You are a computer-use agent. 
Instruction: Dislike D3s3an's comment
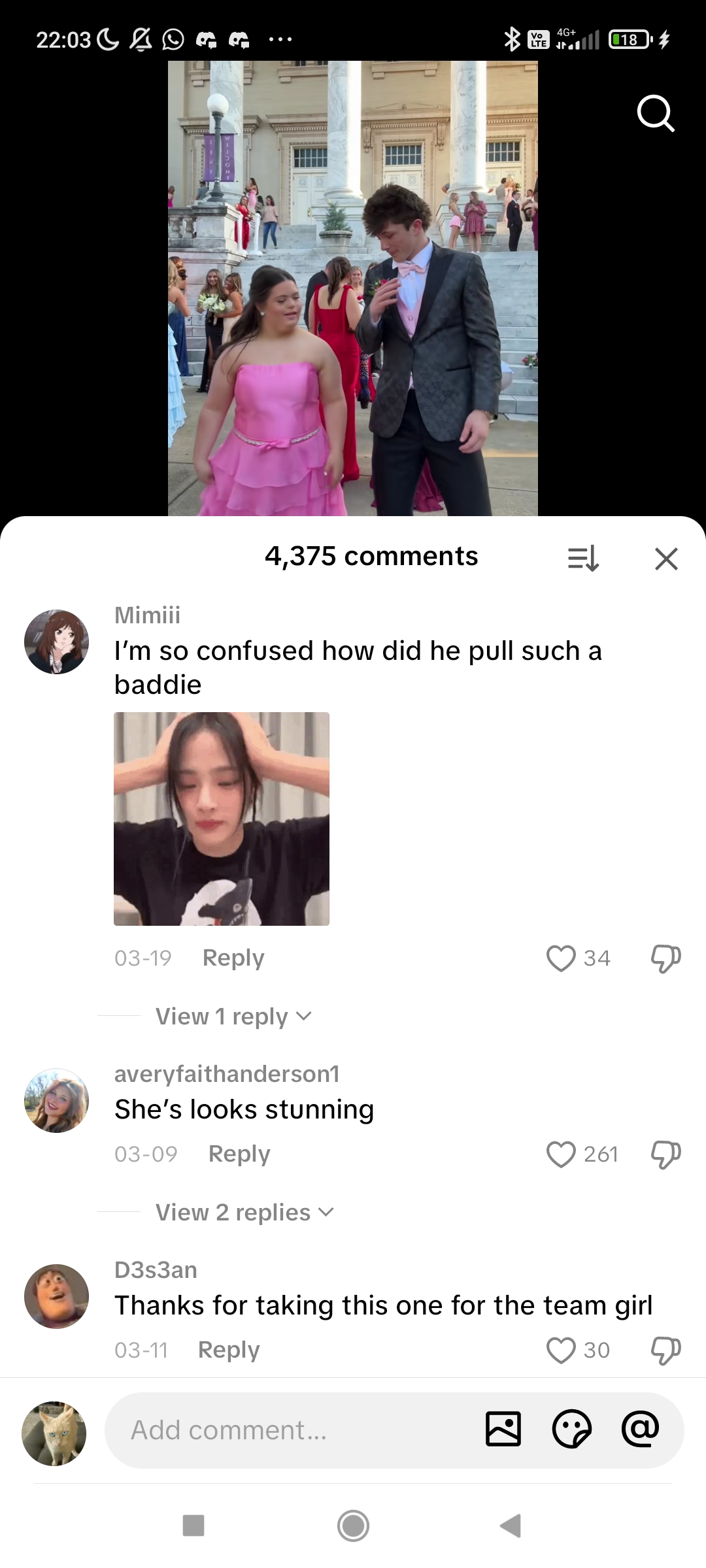[665, 1350]
